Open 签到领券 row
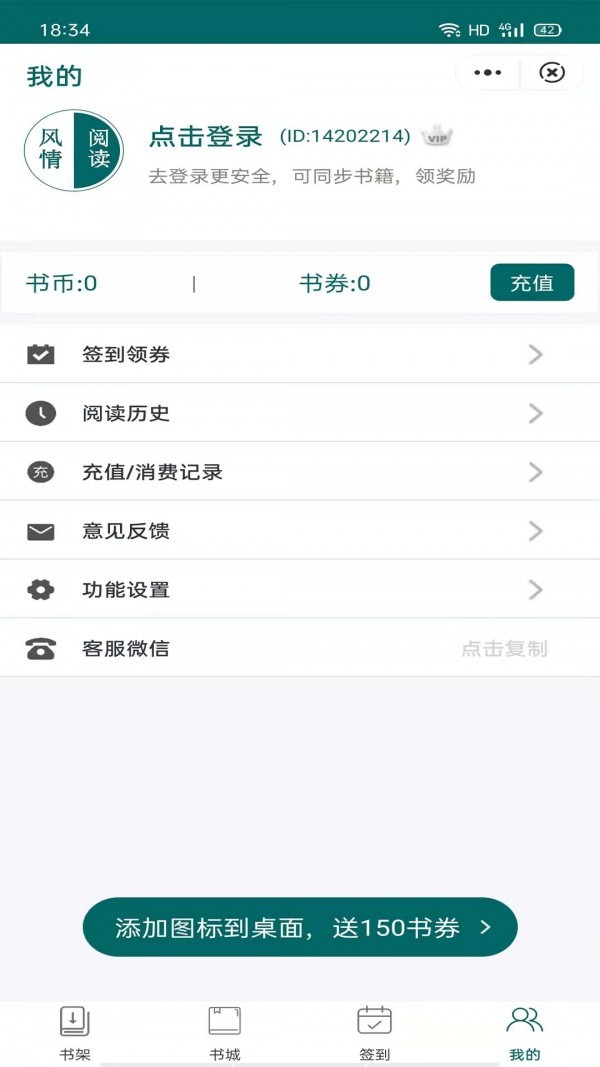The width and height of the screenshot is (600, 1067). click(x=300, y=354)
